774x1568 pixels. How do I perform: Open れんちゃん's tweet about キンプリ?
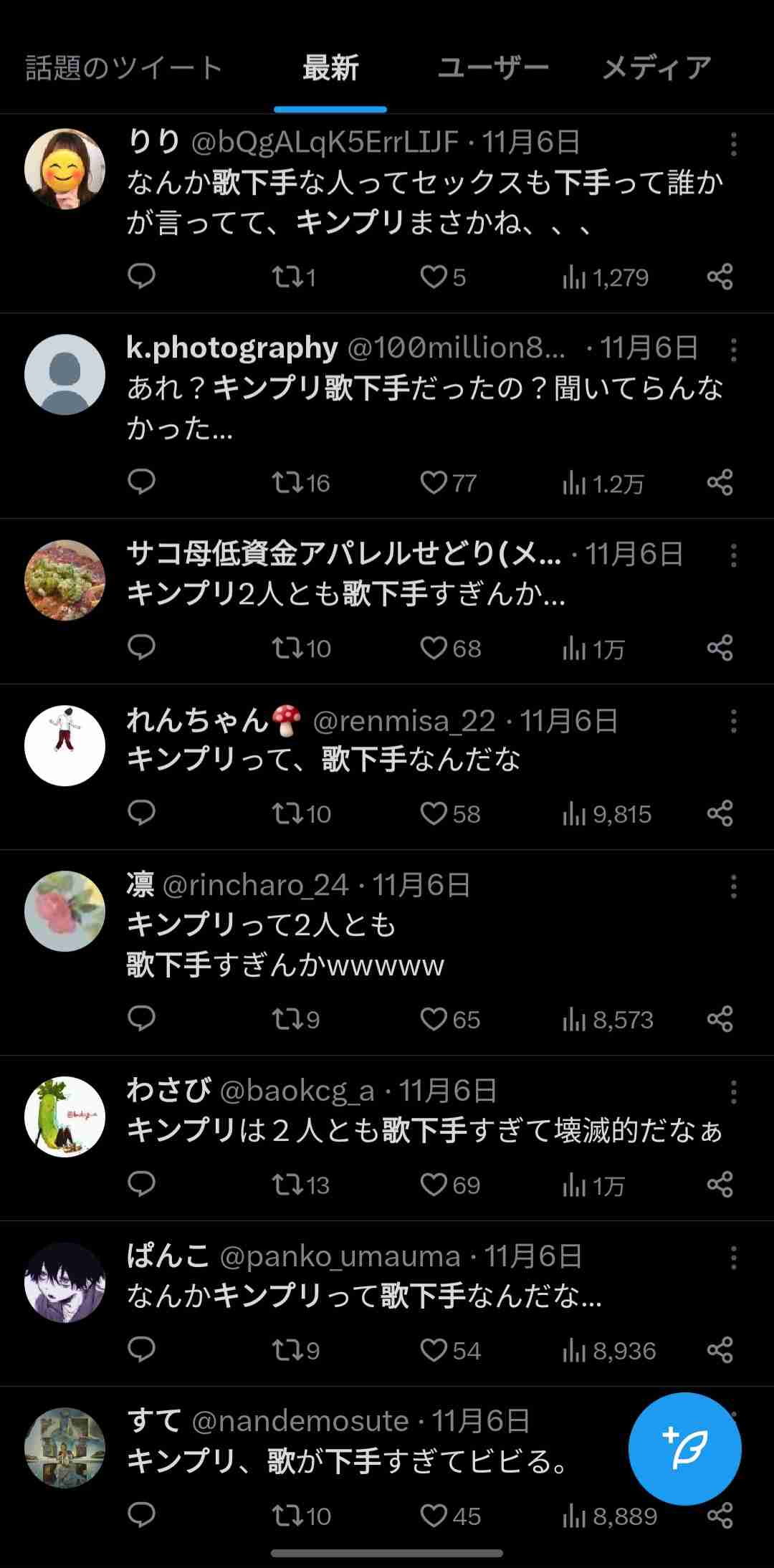[322, 759]
